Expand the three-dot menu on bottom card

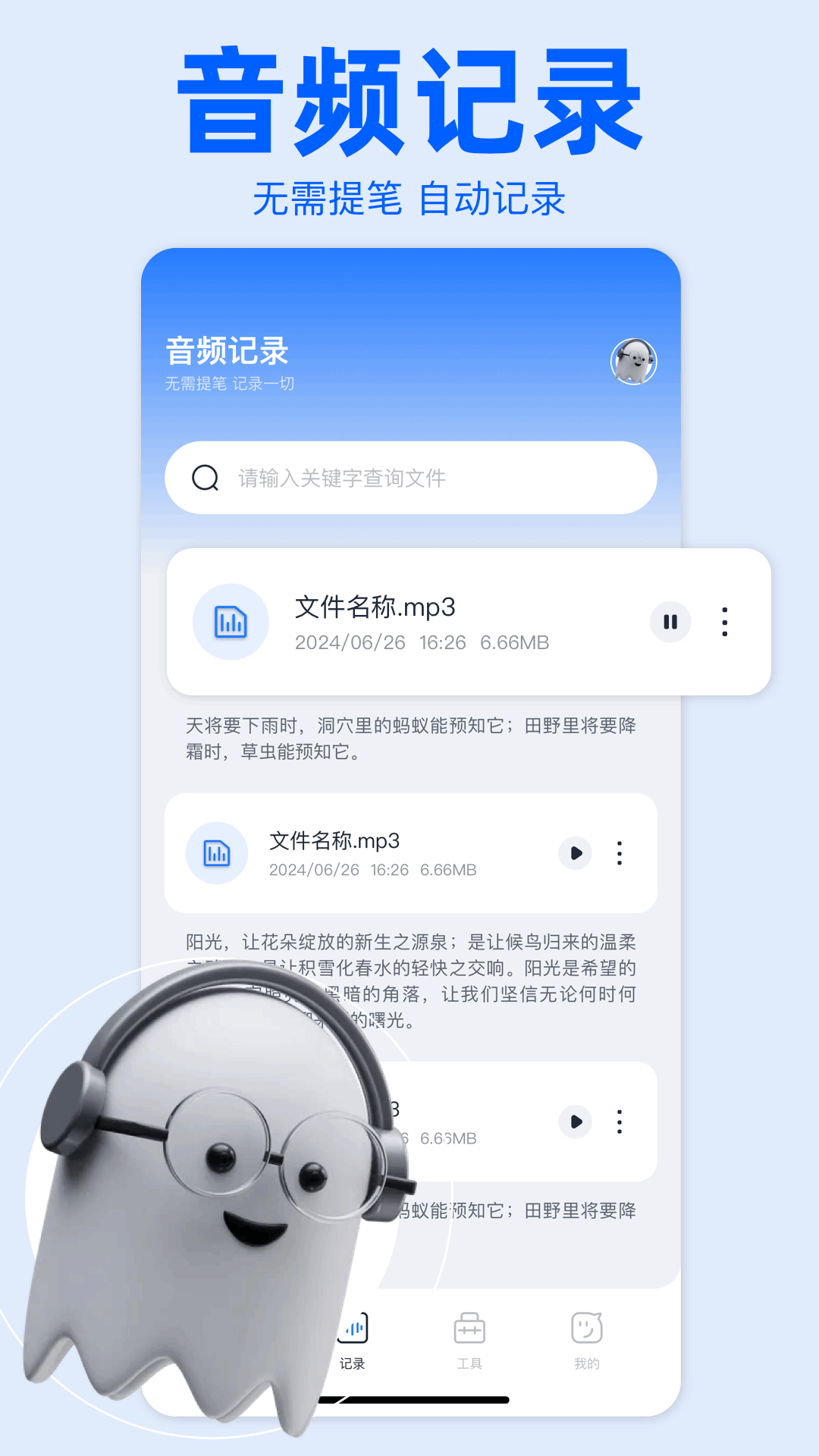[619, 1122]
